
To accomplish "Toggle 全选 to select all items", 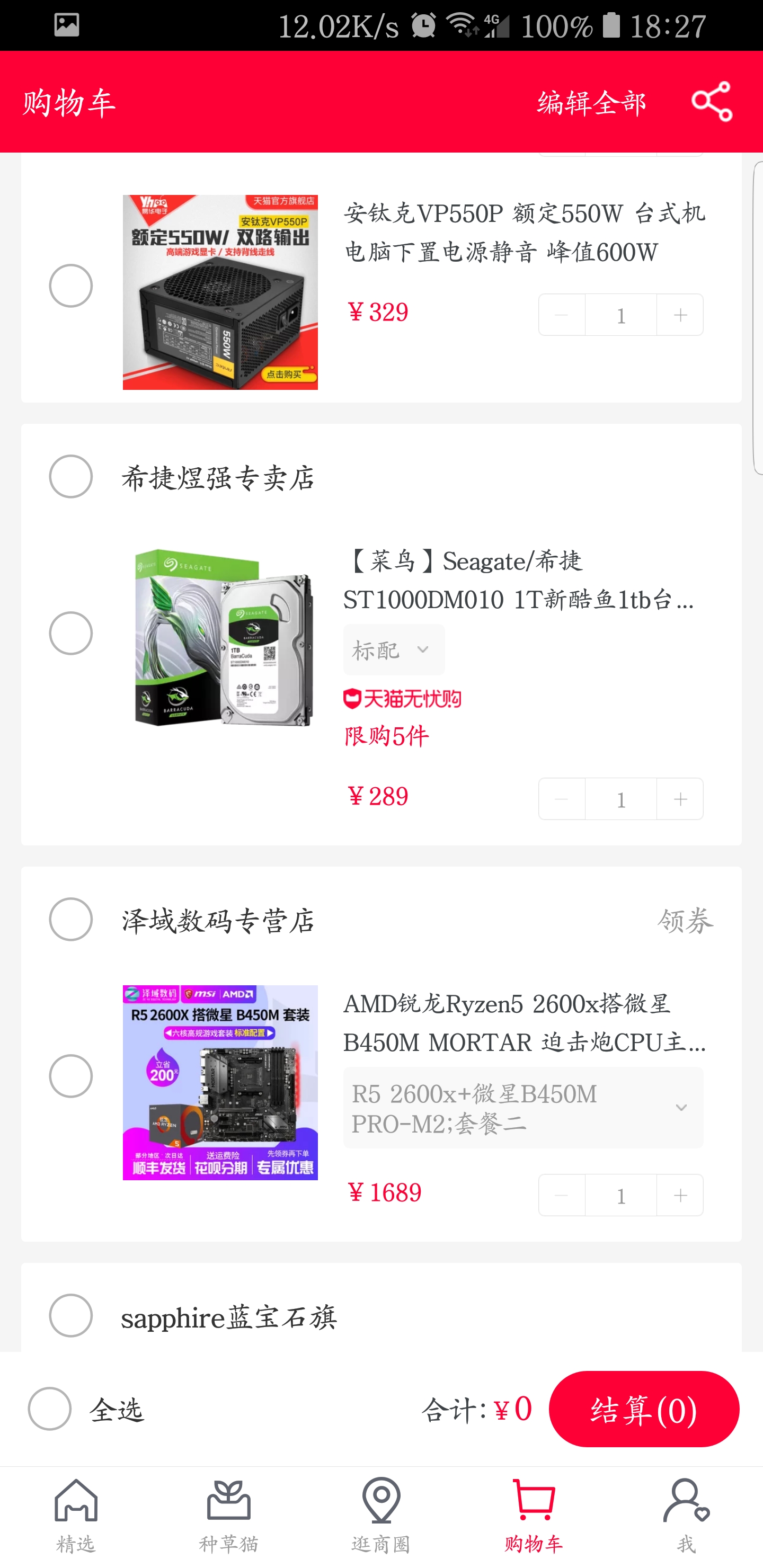I will (x=50, y=1409).
